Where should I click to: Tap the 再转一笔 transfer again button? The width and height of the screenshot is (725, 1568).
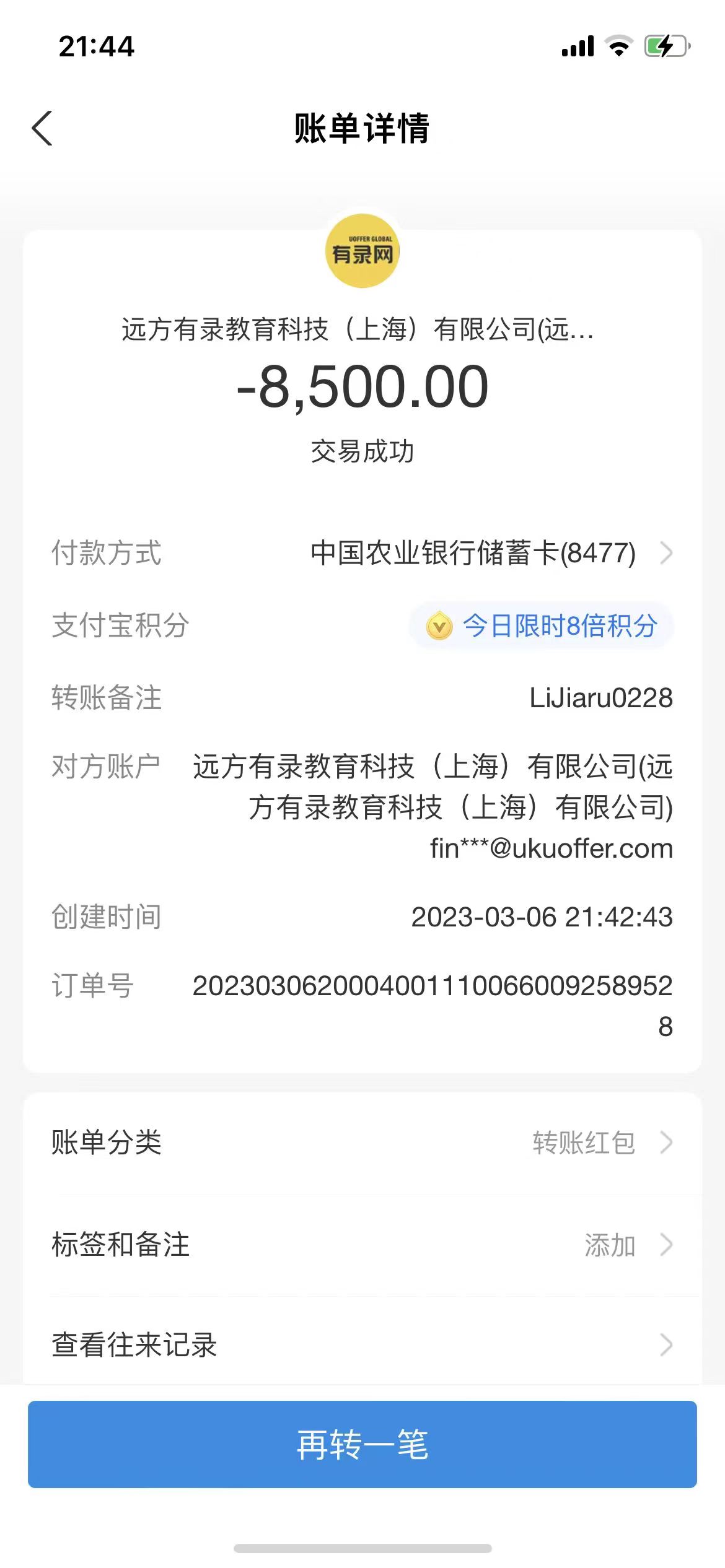pos(362,1444)
